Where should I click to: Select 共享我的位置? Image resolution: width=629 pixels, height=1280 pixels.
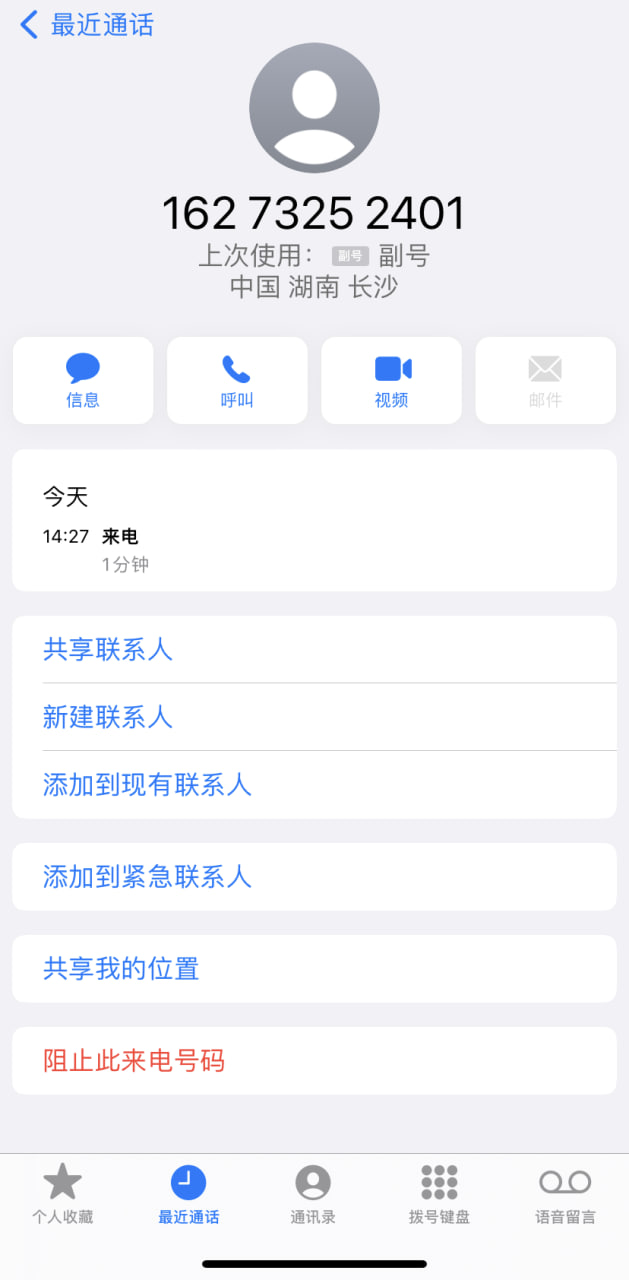pos(121,969)
